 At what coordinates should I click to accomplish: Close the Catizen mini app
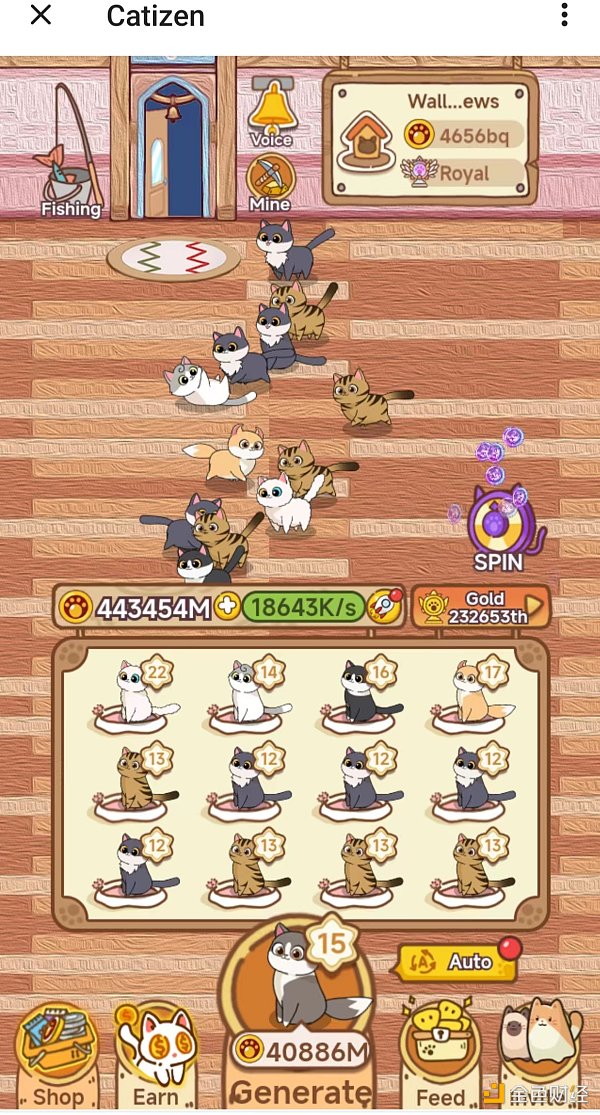[41, 16]
